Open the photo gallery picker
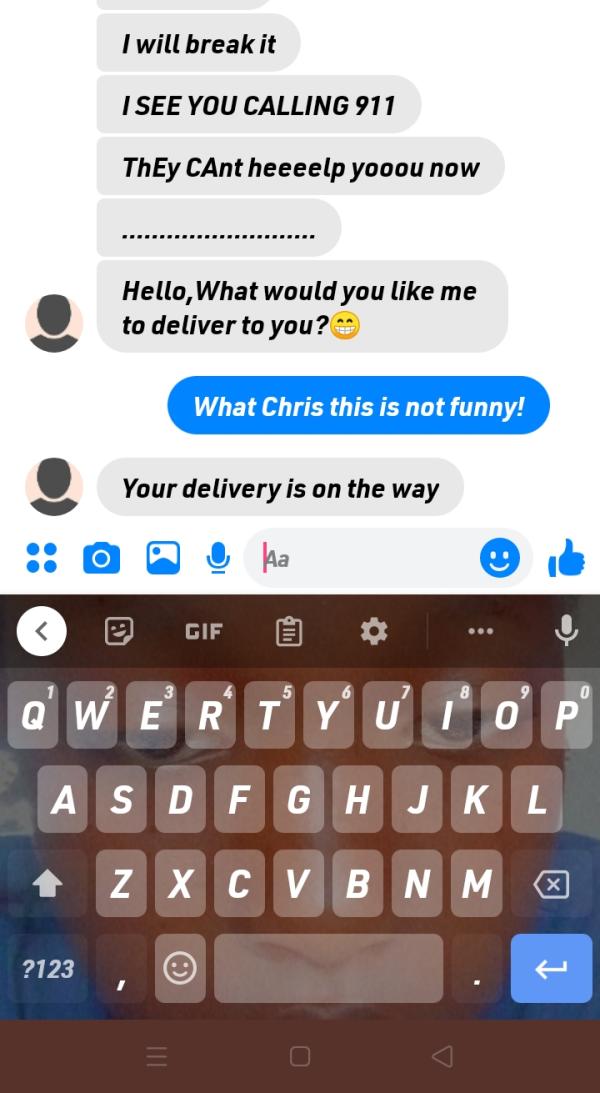The width and height of the screenshot is (600, 1093). [163, 558]
